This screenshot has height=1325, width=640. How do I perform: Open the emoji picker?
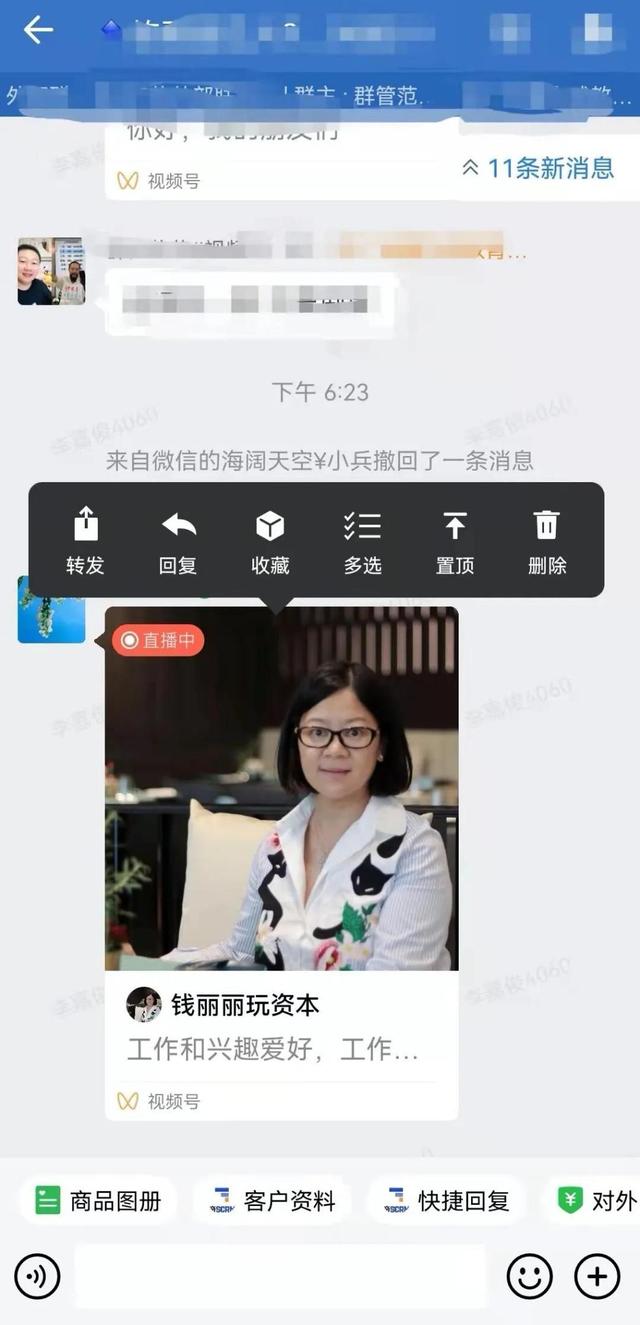tap(529, 1277)
